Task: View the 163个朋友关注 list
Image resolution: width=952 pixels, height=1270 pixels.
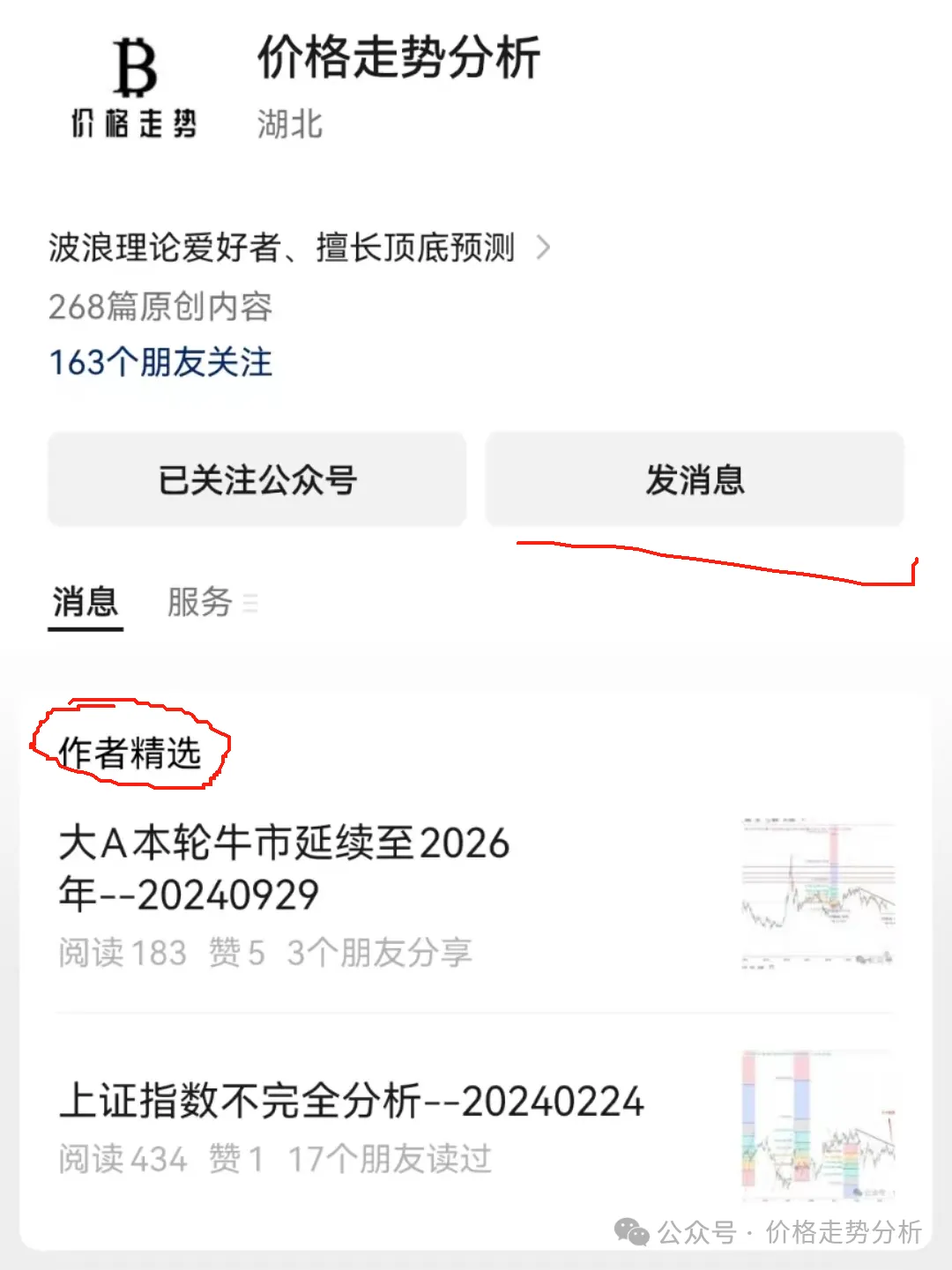Action: coord(160,362)
